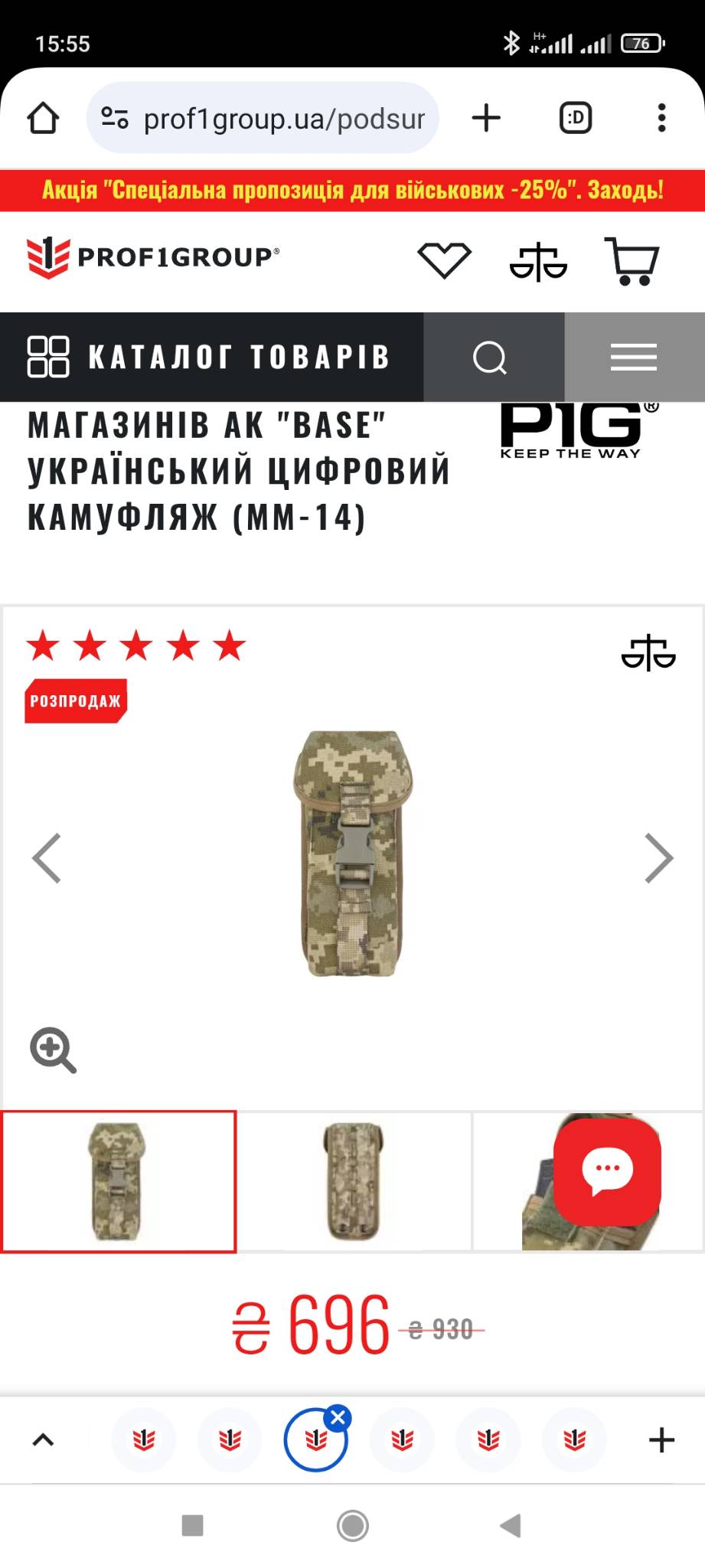The image size is (705, 1568).
Task: Add this pouch to comparison
Action: click(648, 652)
